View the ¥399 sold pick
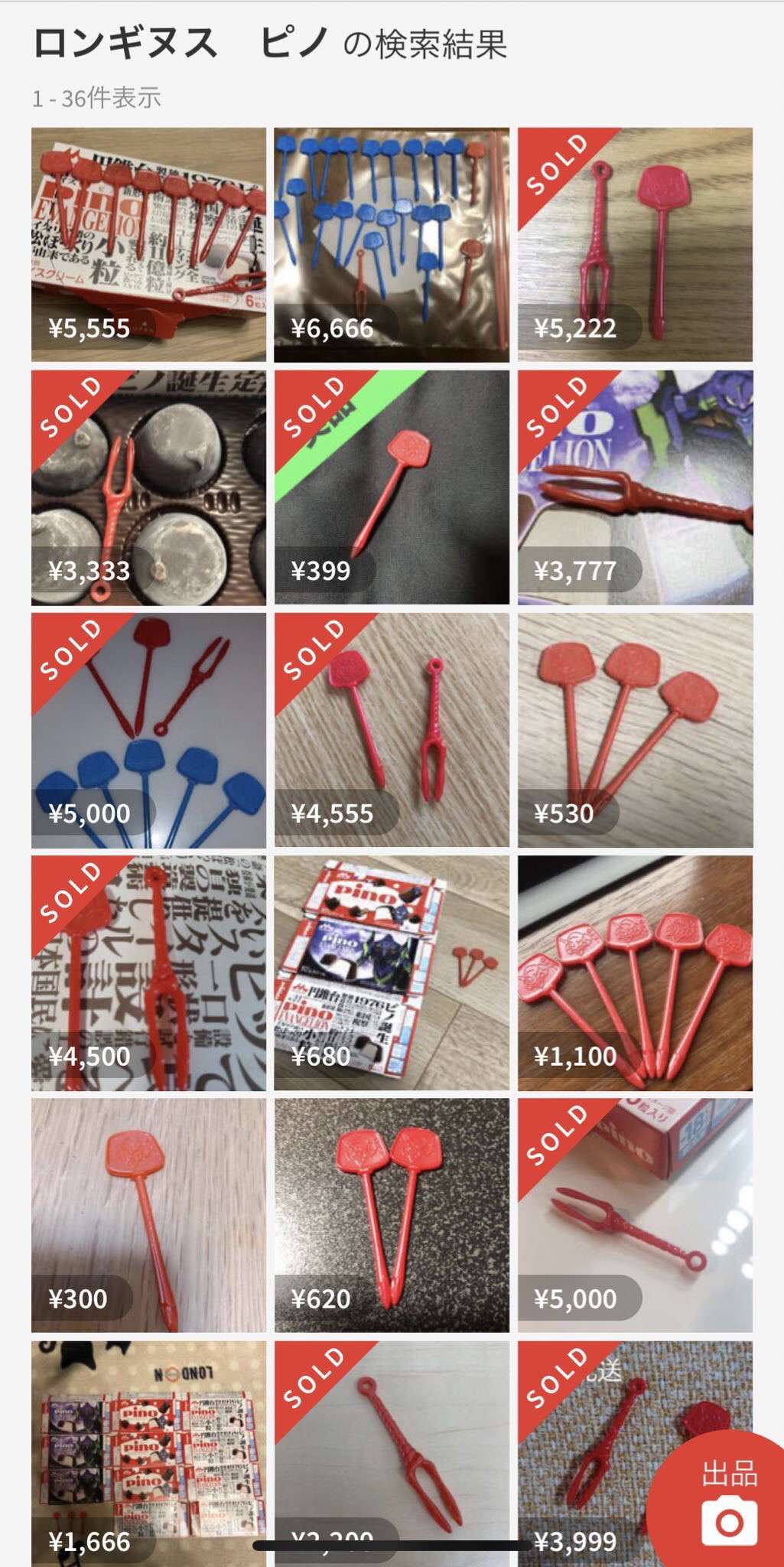The width and height of the screenshot is (784, 1567). tap(391, 487)
